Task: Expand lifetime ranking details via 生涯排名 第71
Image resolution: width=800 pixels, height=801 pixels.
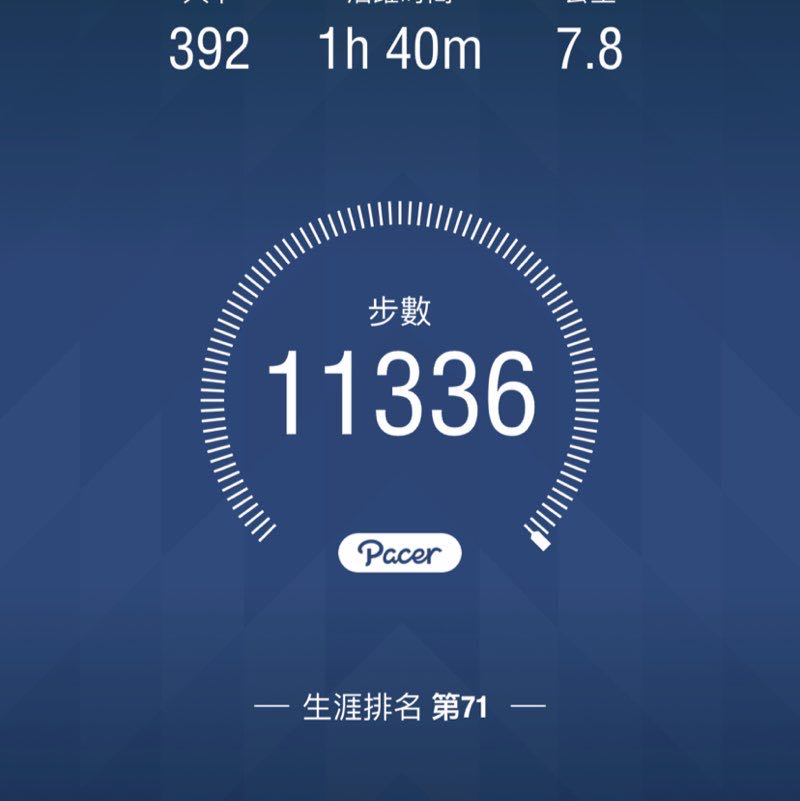Action: point(400,705)
